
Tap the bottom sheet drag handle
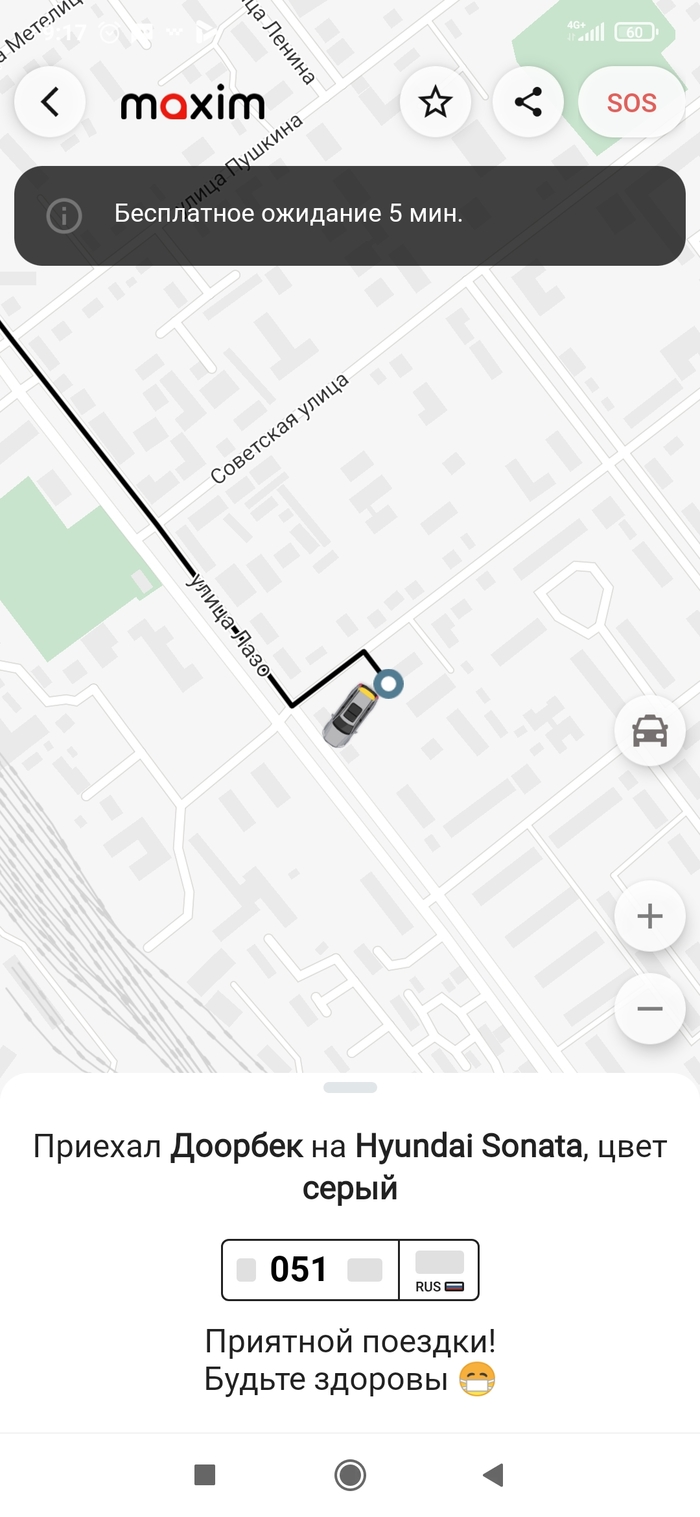[x=350, y=1087]
